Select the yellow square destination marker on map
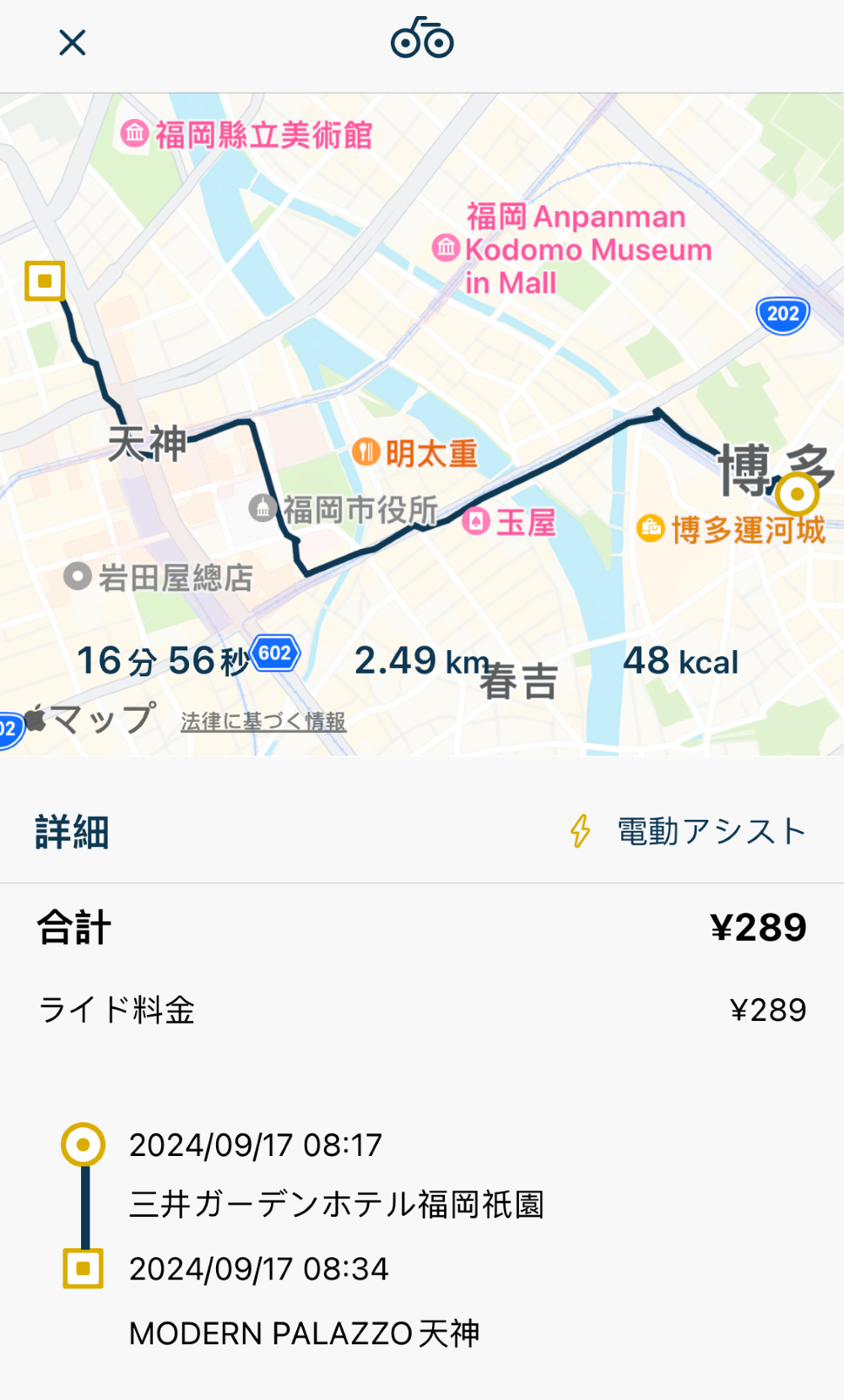Viewport: 844px width, 1400px height. pyautogui.click(x=46, y=281)
